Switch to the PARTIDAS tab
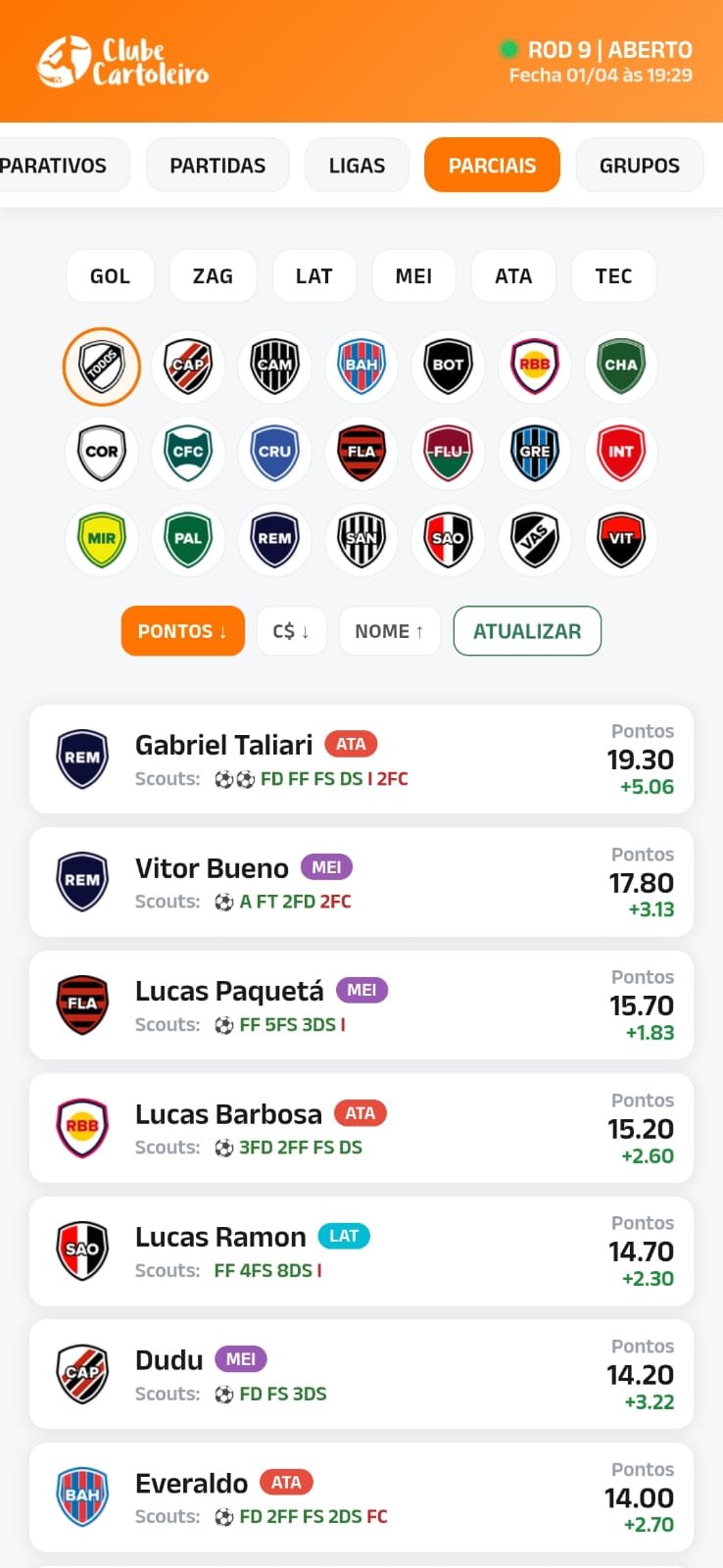The height and width of the screenshot is (1568, 723). pos(217,165)
